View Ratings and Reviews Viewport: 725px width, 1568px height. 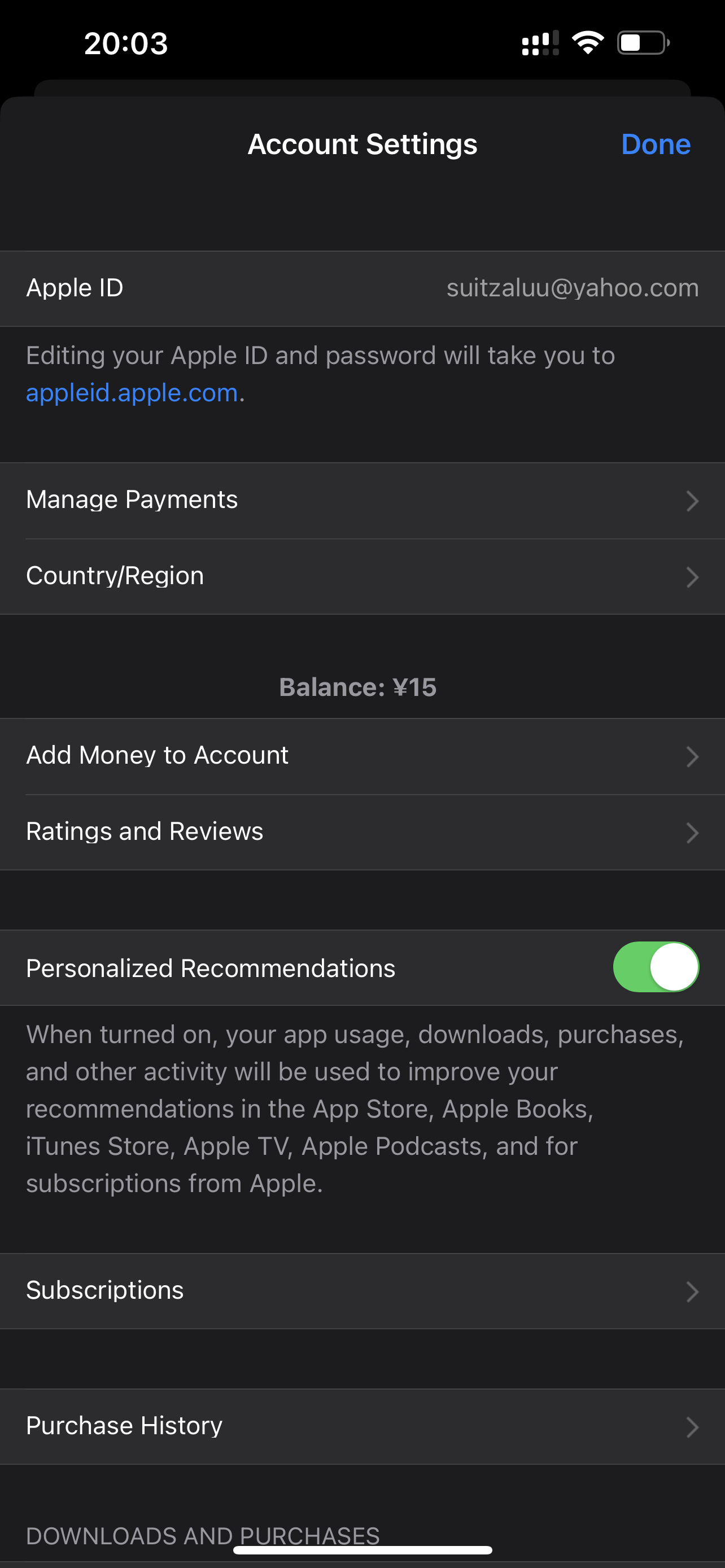pos(362,831)
